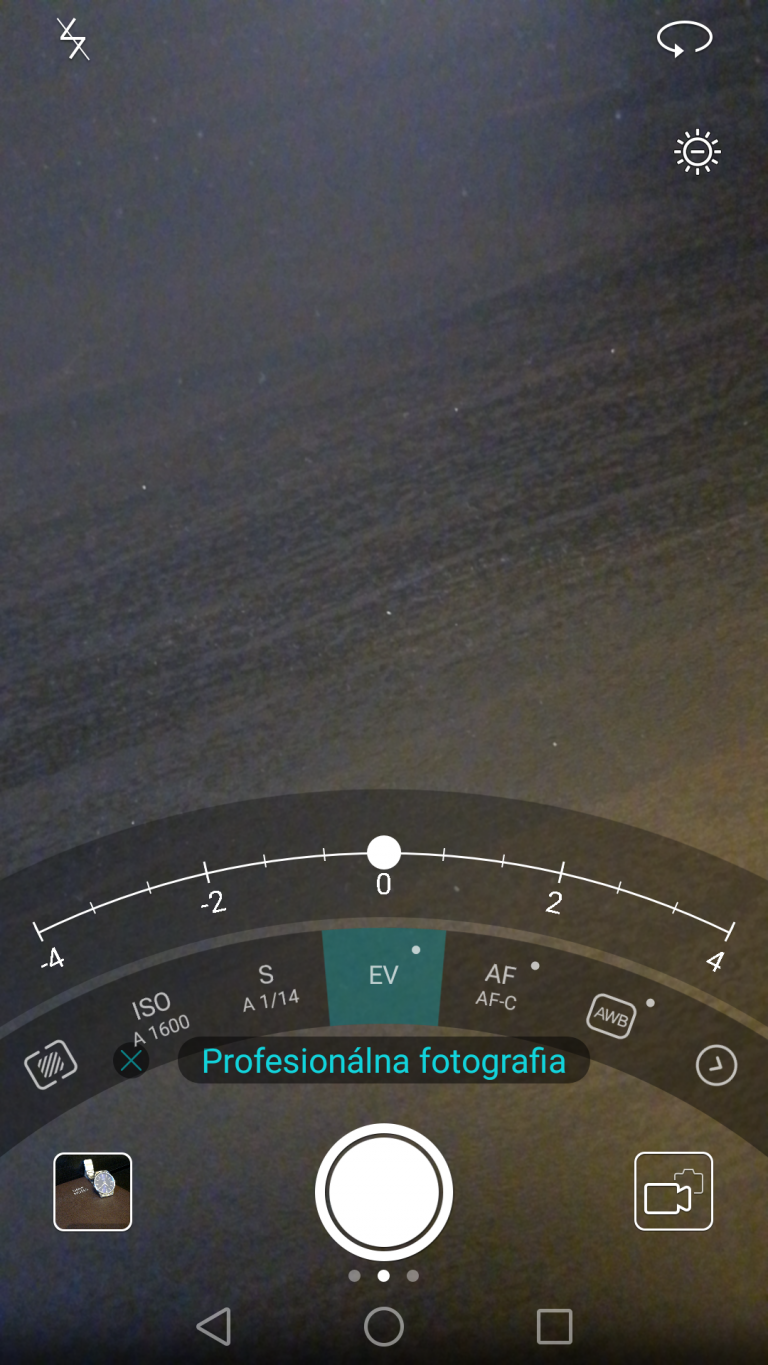Open the brightness exposure control
This screenshot has width=768, height=1365.
tap(697, 152)
